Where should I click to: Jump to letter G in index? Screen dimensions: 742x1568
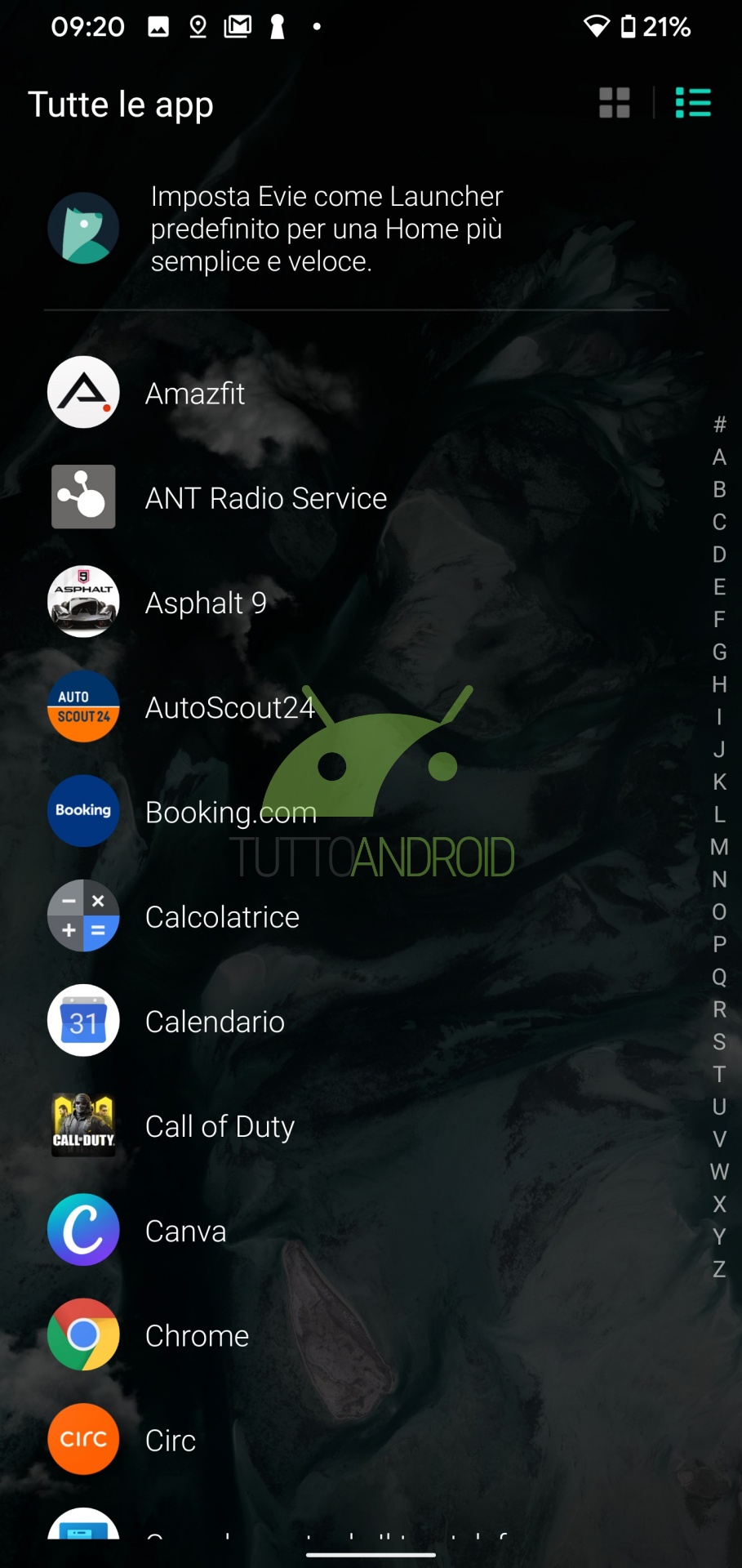(719, 652)
